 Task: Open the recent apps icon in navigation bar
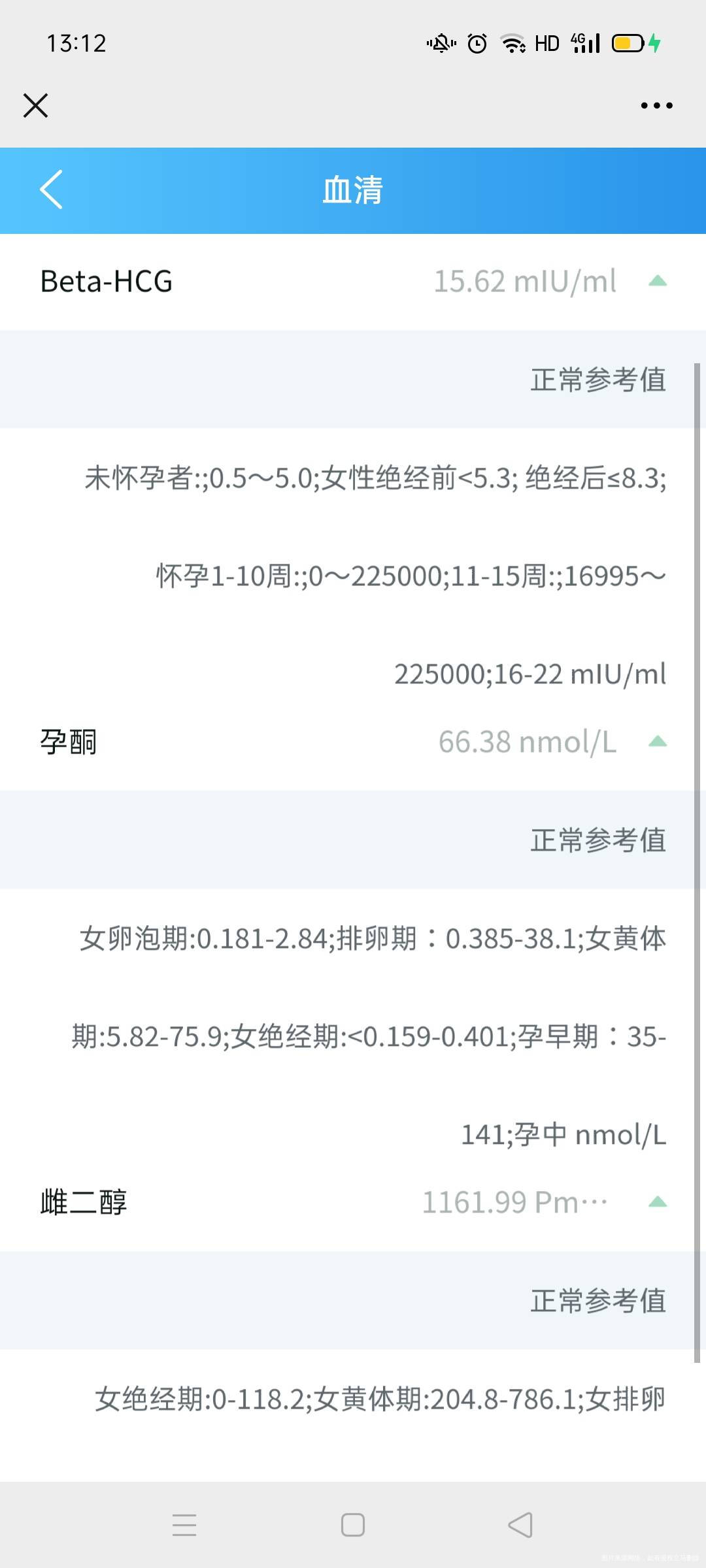(185, 1524)
